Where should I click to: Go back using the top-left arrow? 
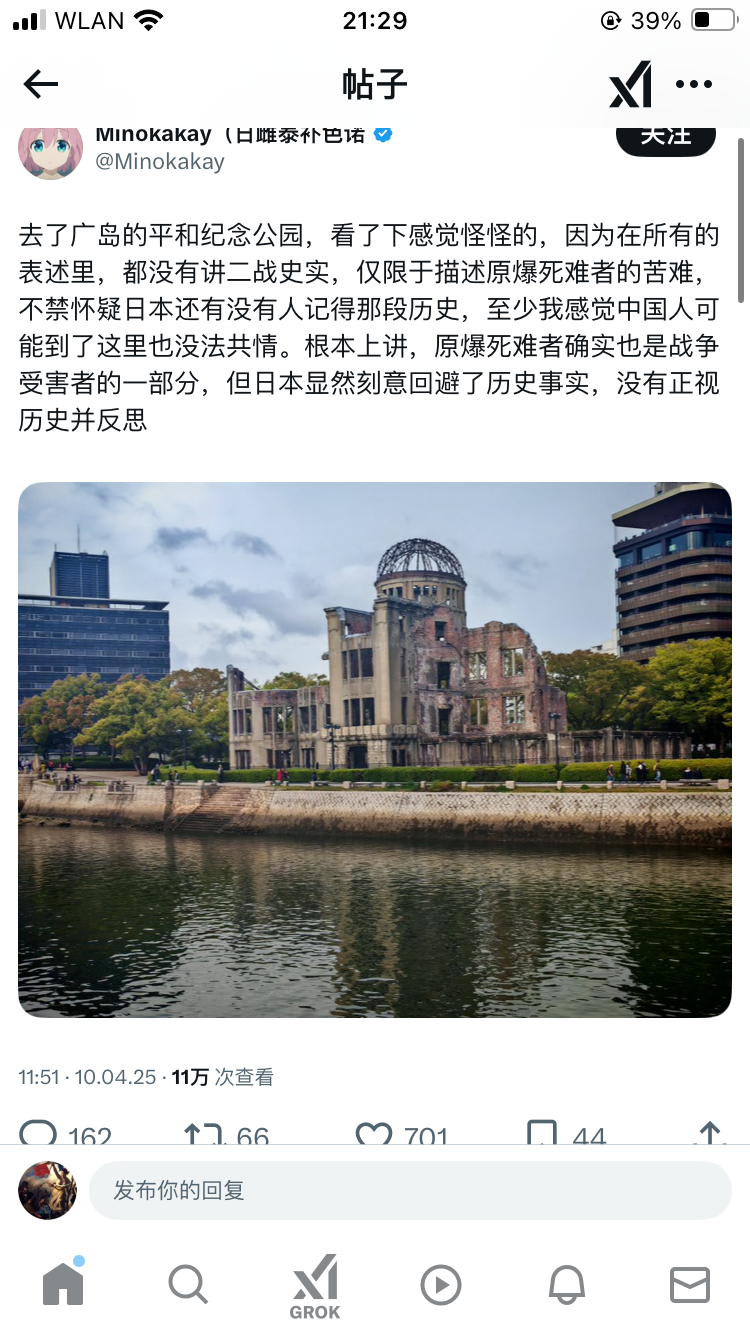41,84
